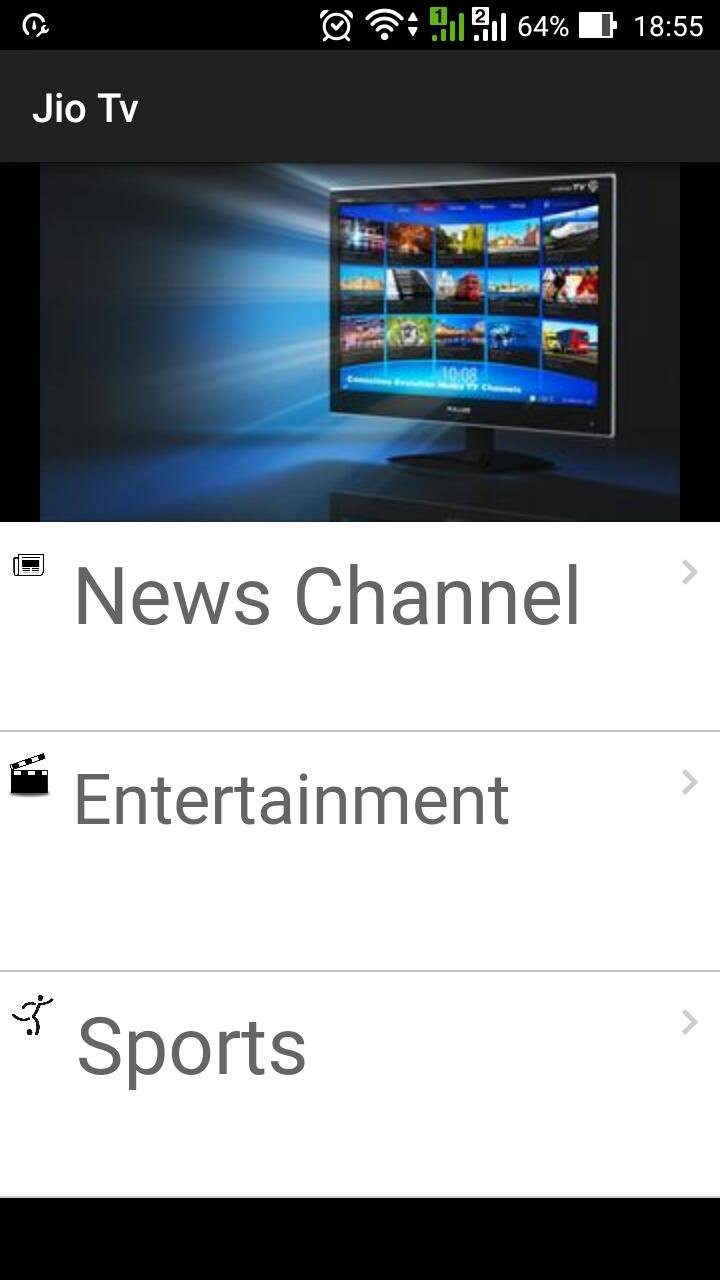Open the News Channel section
Image resolution: width=720 pixels, height=1280 pixels.
(x=329, y=594)
